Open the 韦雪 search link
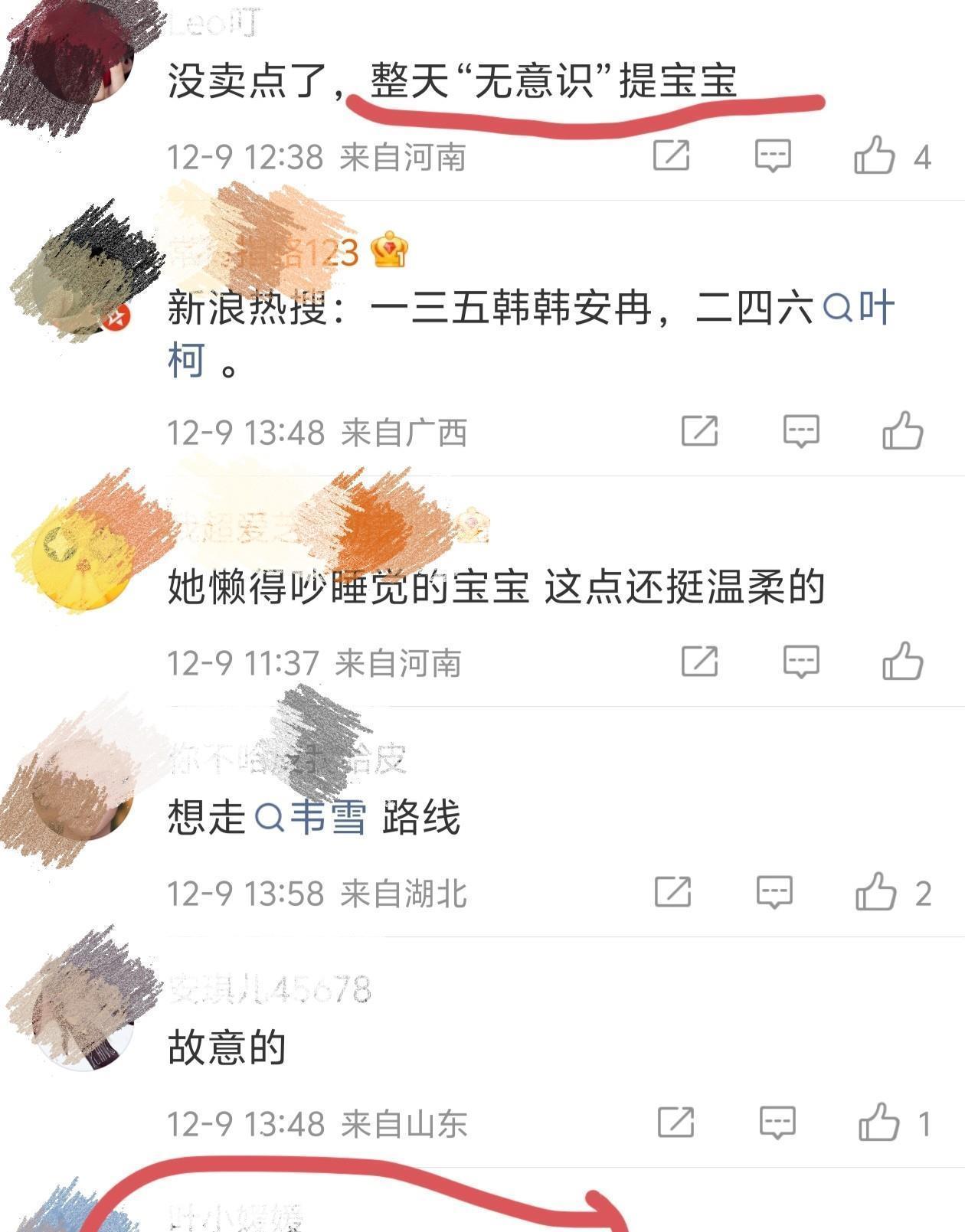 click(x=311, y=817)
